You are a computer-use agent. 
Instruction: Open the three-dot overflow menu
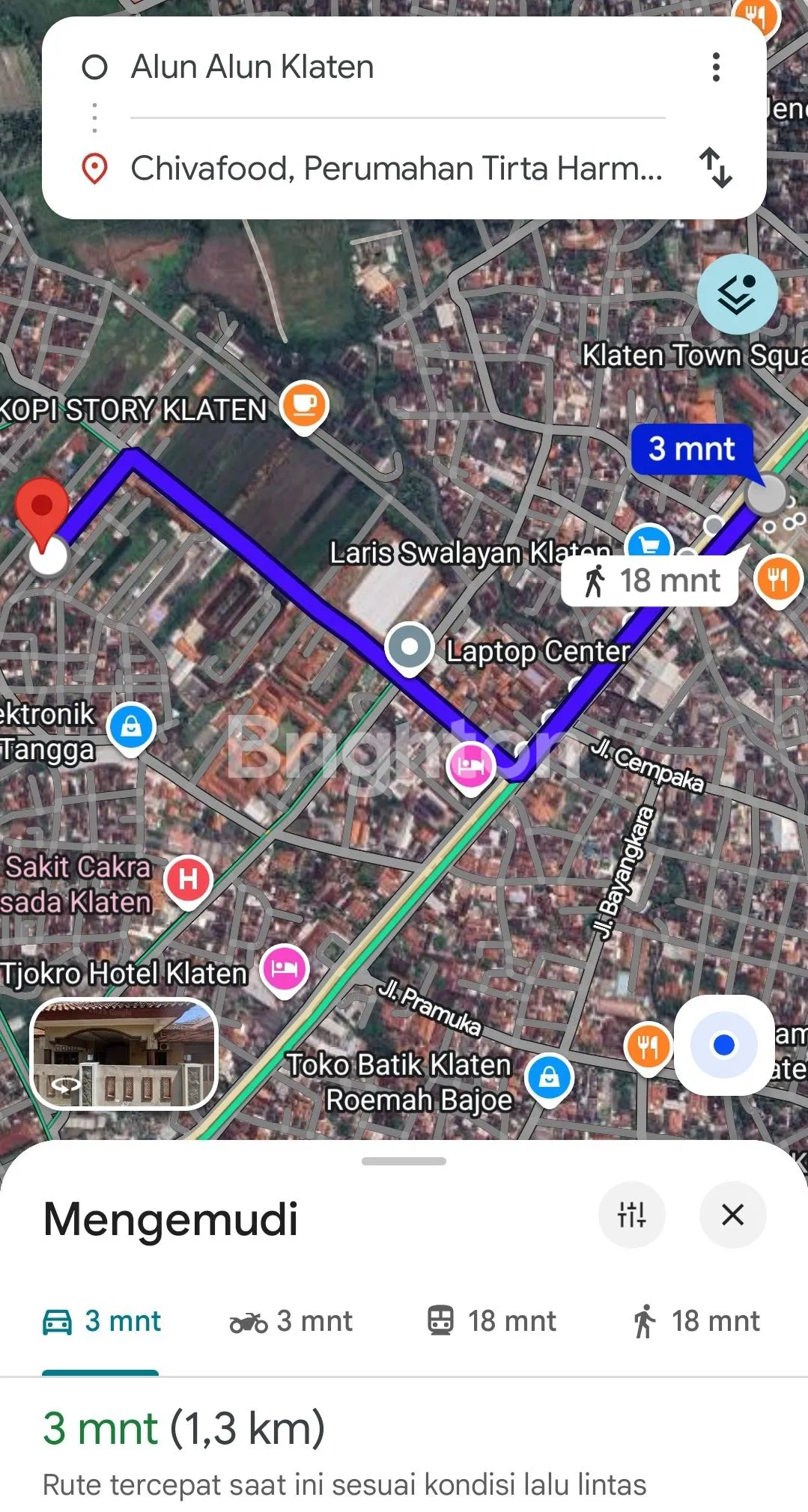716,67
